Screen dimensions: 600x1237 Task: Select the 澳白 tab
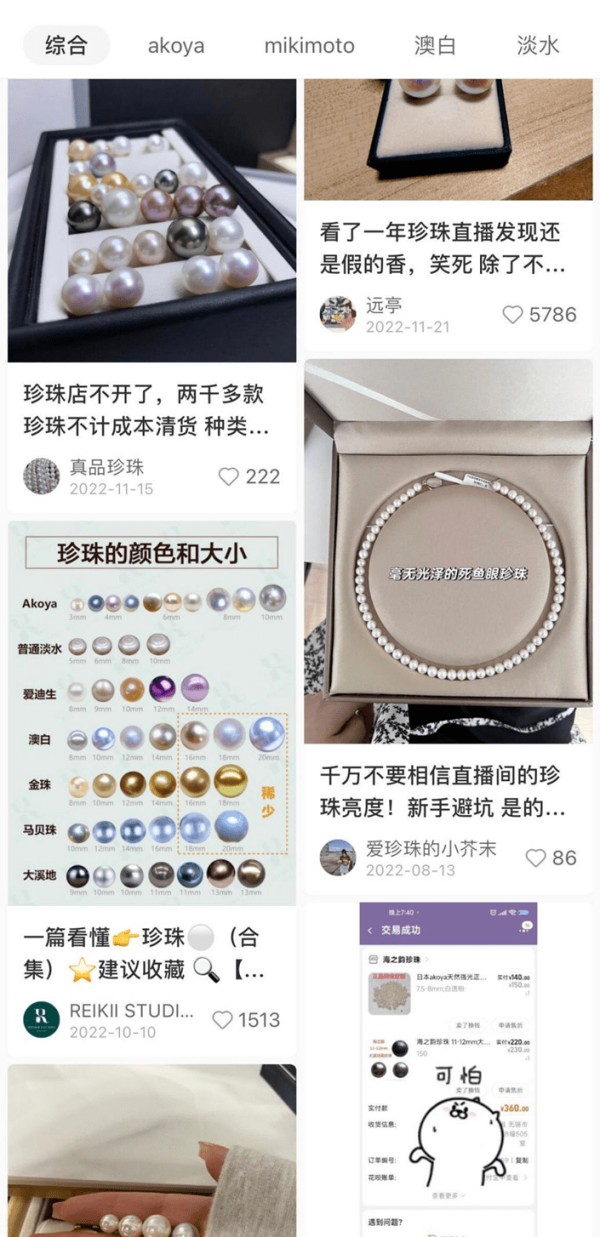tap(435, 46)
